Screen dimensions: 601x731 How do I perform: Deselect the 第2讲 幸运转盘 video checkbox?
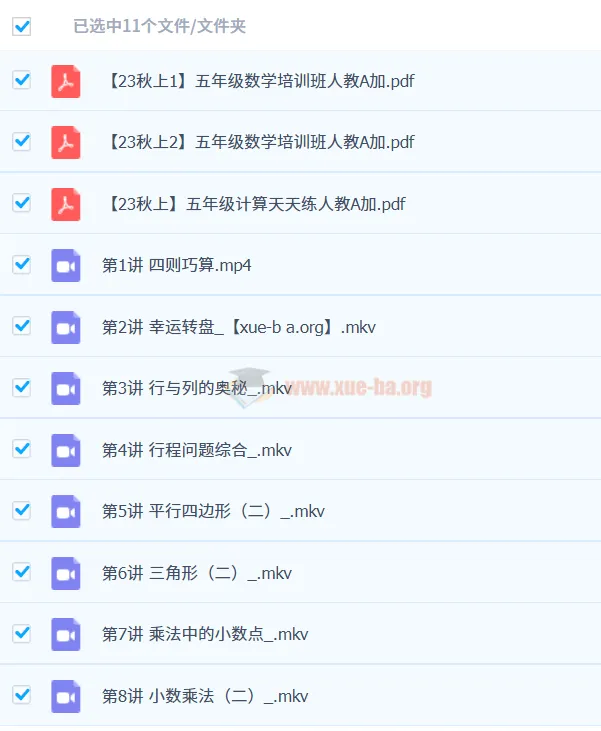21,326
